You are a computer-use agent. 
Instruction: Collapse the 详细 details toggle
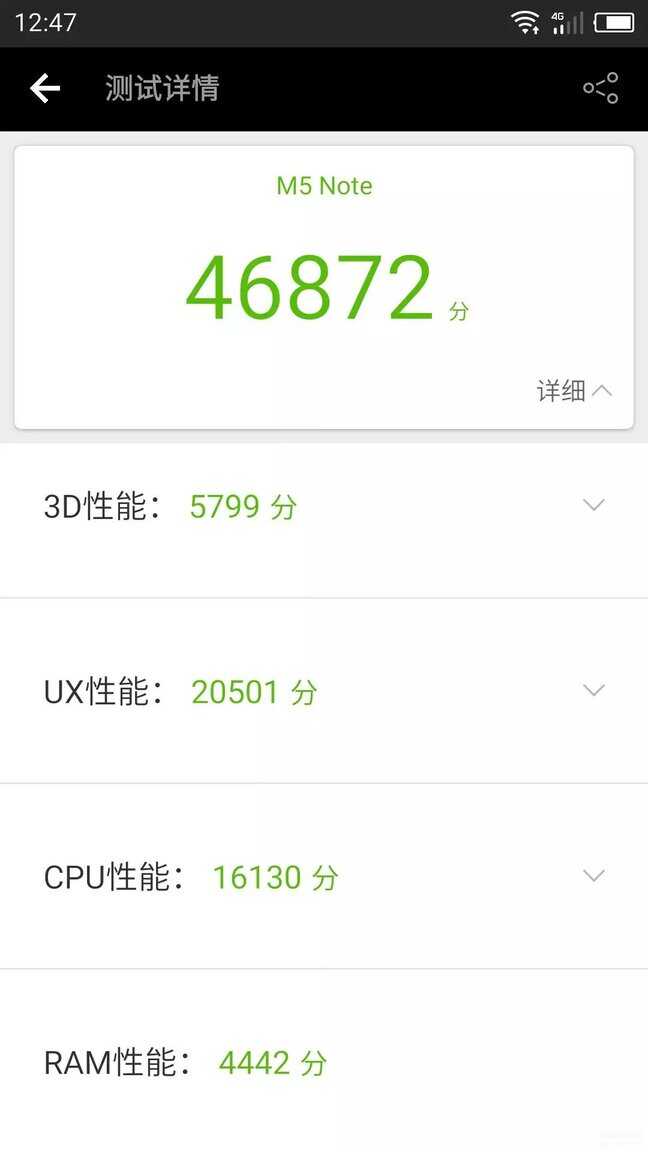[x=575, y=391]
